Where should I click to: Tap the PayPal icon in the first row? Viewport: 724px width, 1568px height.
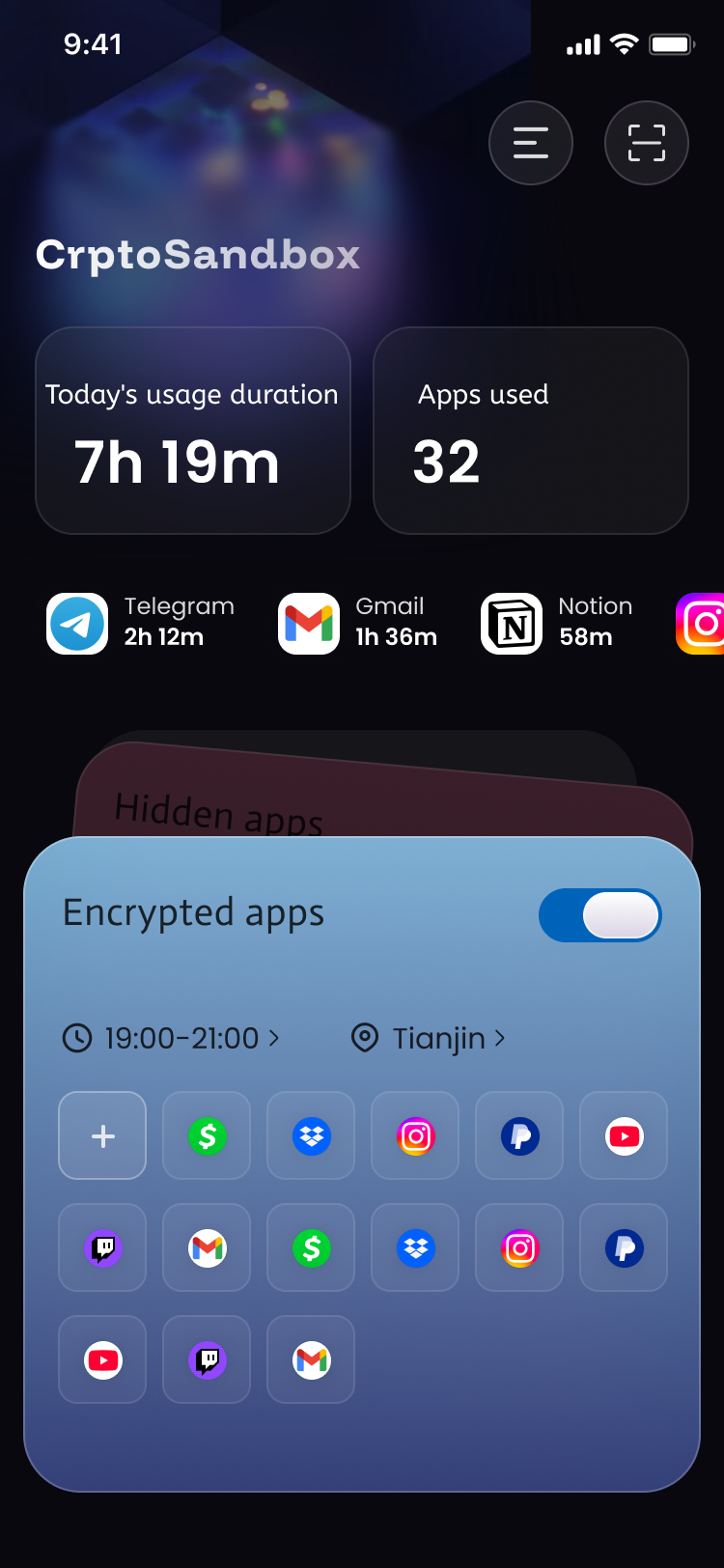point(519,1136)
